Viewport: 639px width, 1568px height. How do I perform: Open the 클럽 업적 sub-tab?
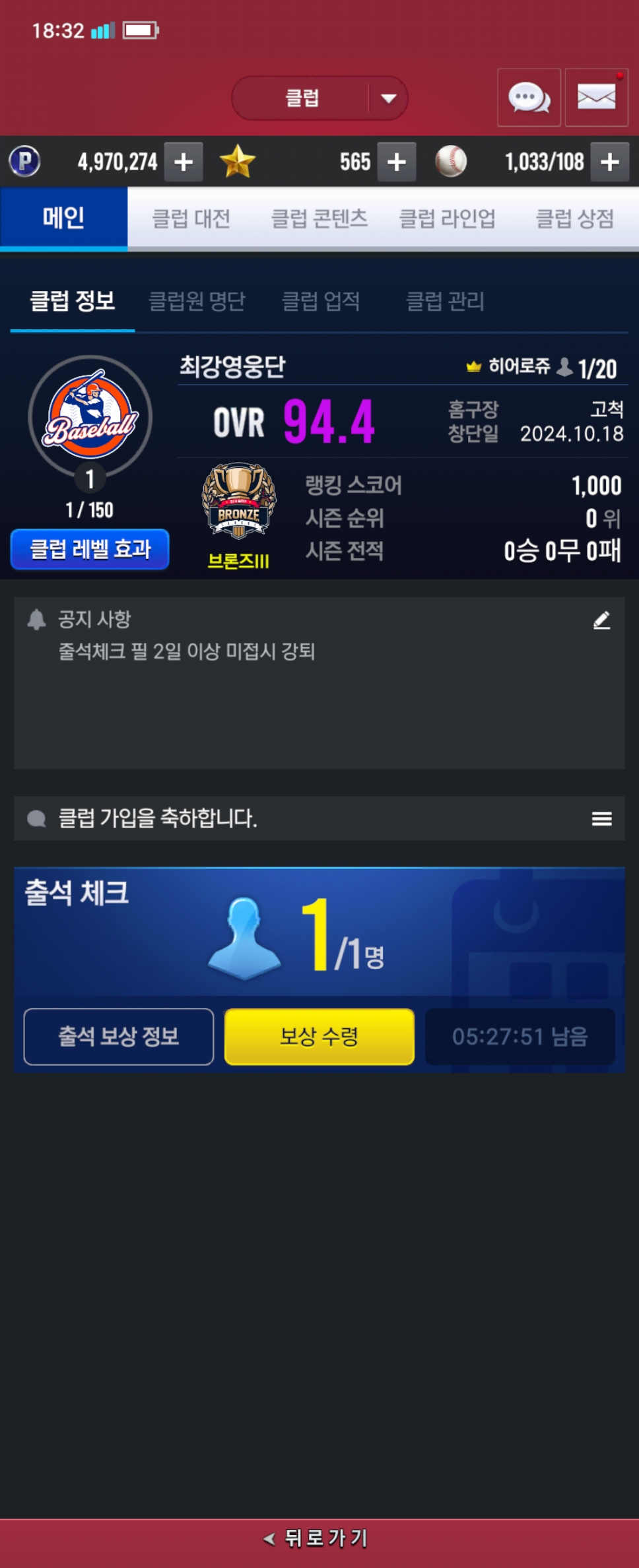pos(321,302)
